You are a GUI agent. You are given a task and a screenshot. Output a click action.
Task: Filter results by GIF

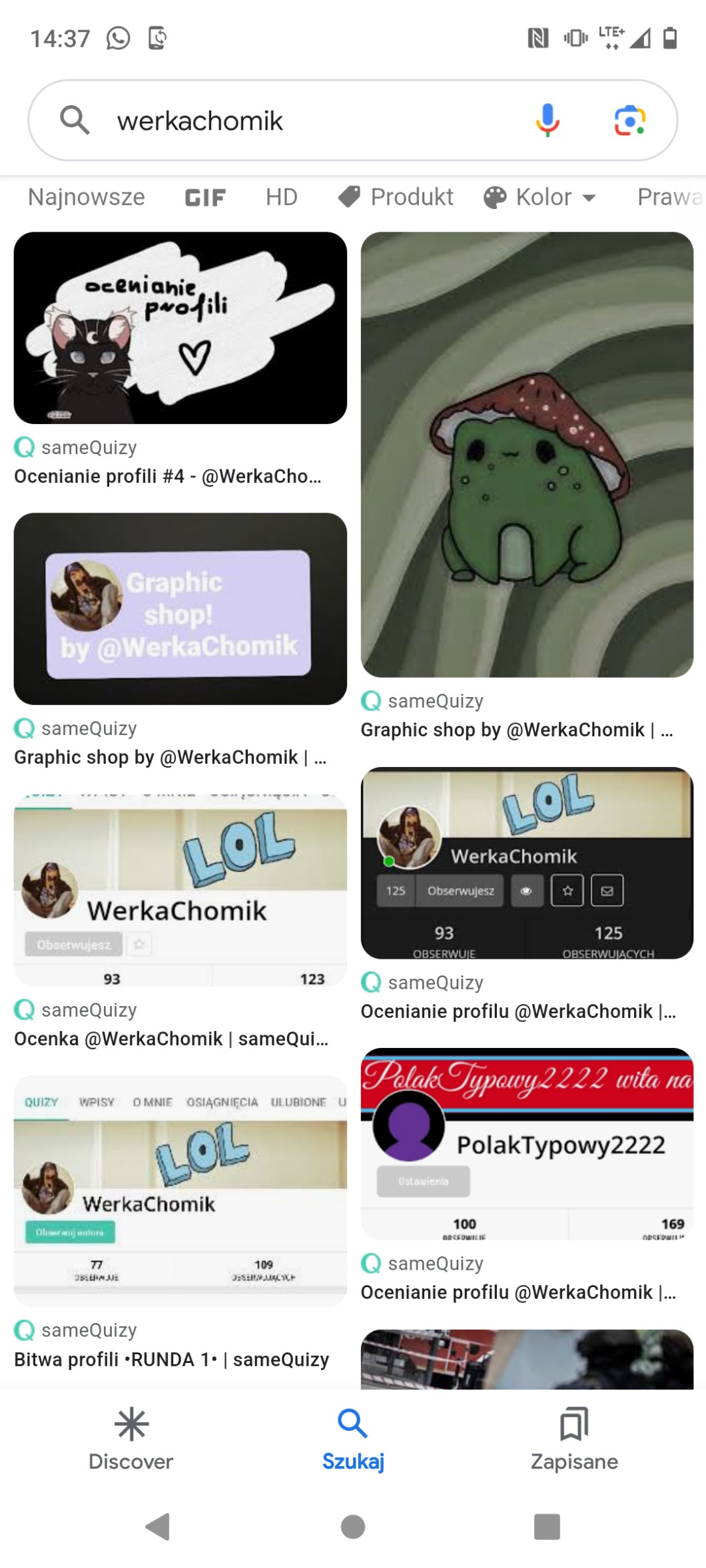(x=205, y=198)
